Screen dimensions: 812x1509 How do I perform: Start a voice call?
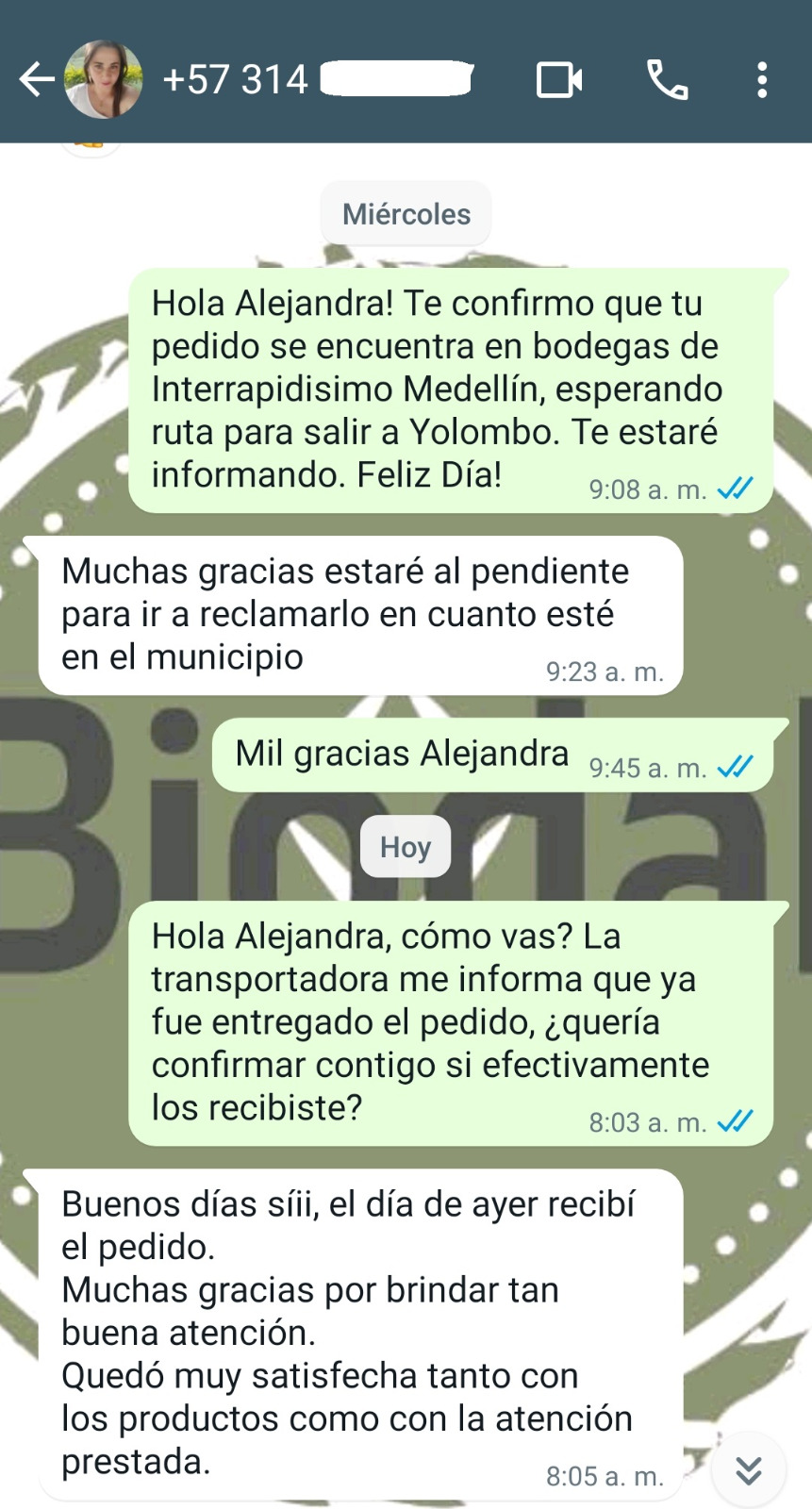[667, 80]
